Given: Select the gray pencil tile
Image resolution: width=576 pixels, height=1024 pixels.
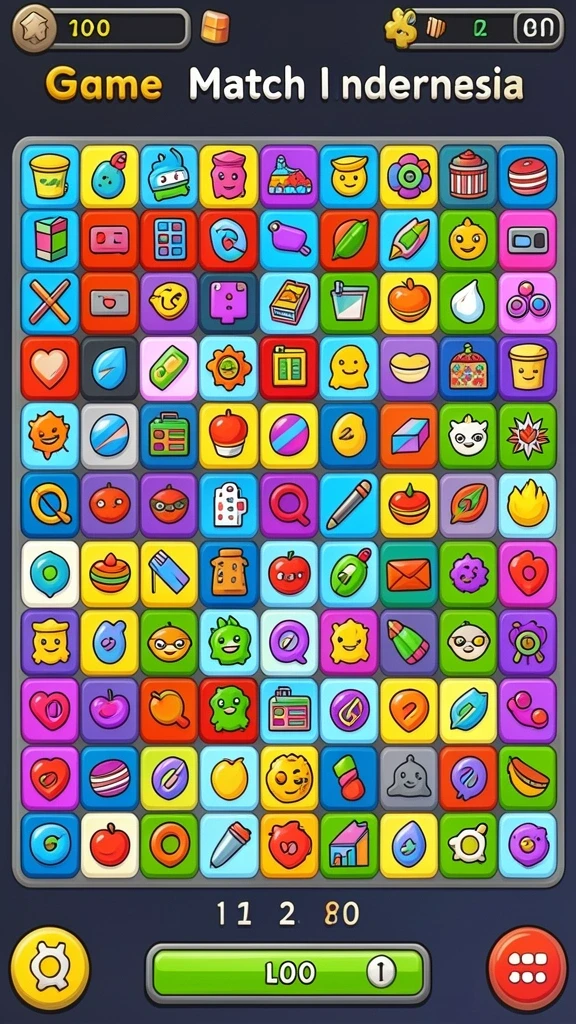Looking at the screenshot, I should click(x=349, y=505).
